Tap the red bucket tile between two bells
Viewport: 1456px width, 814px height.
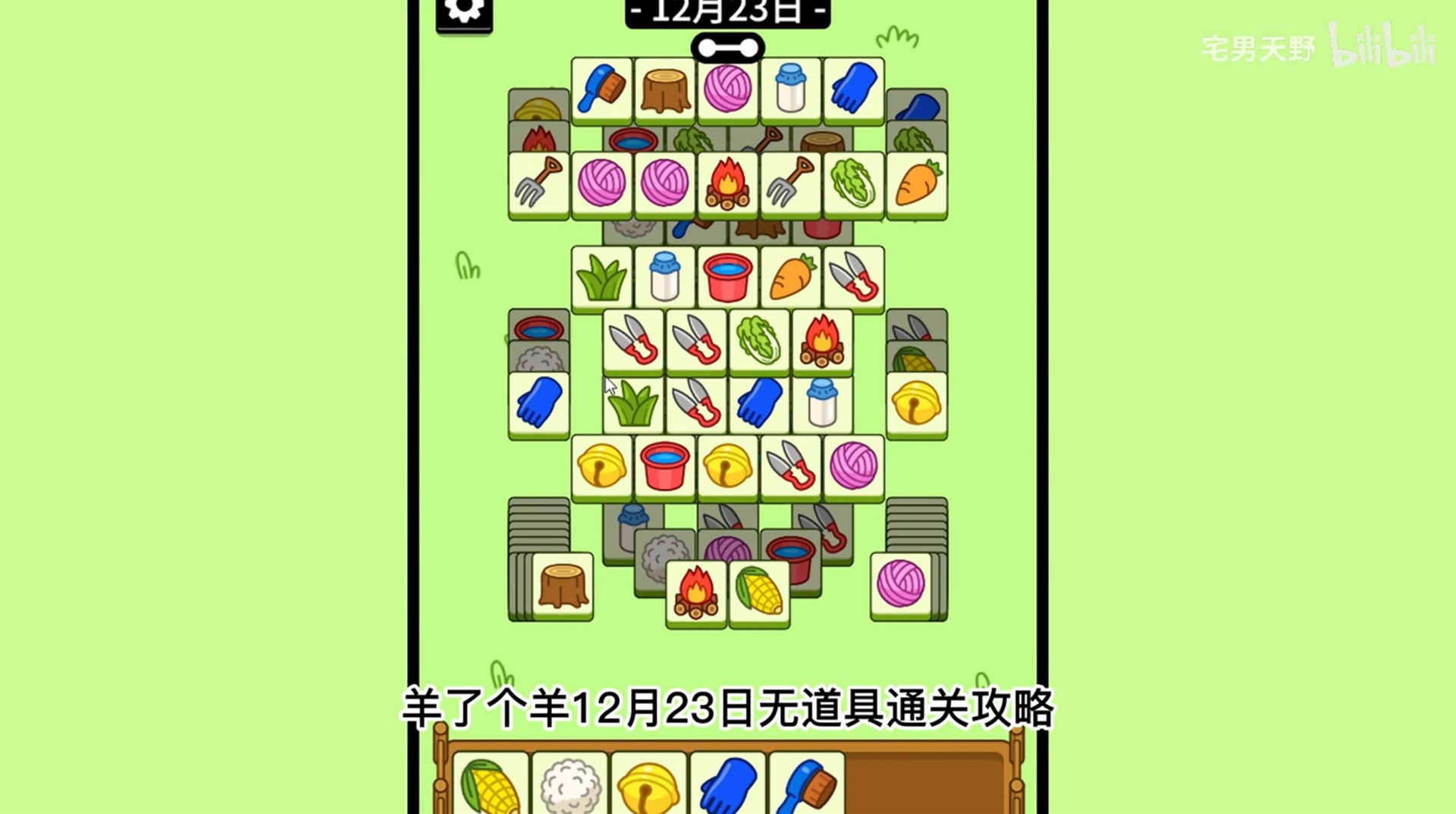point(664,465)
